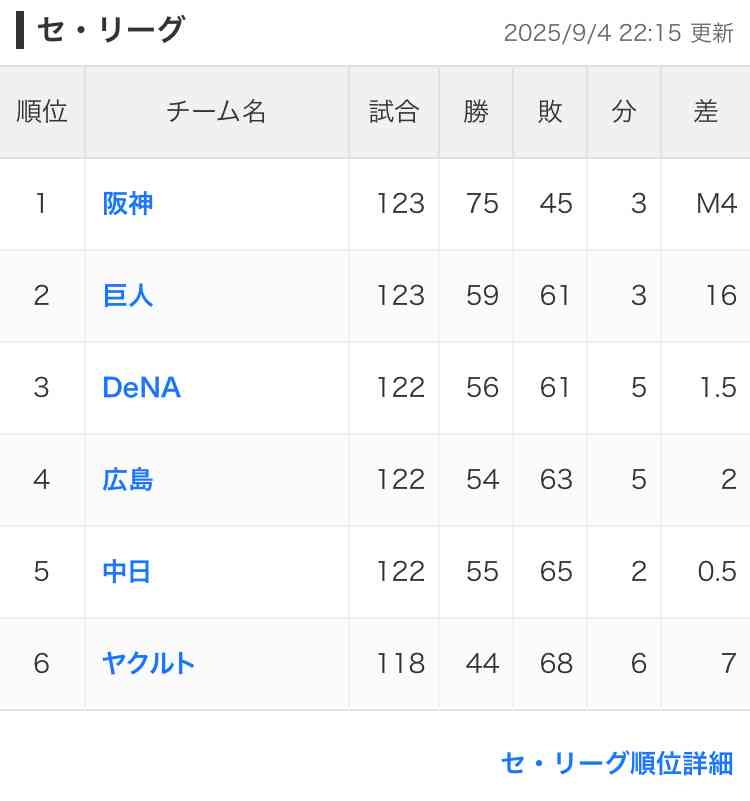750x801 pixels.
Task: Open the 巨人 team page link
Action: (127, 296)
